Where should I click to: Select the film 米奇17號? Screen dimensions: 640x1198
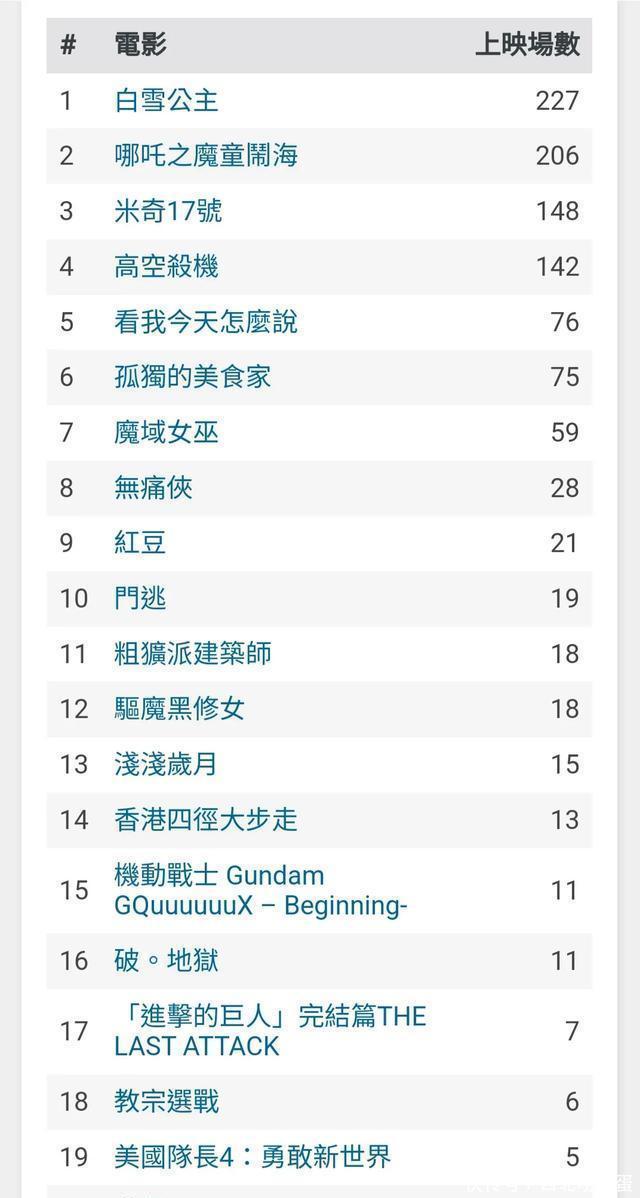pos(168,211)
